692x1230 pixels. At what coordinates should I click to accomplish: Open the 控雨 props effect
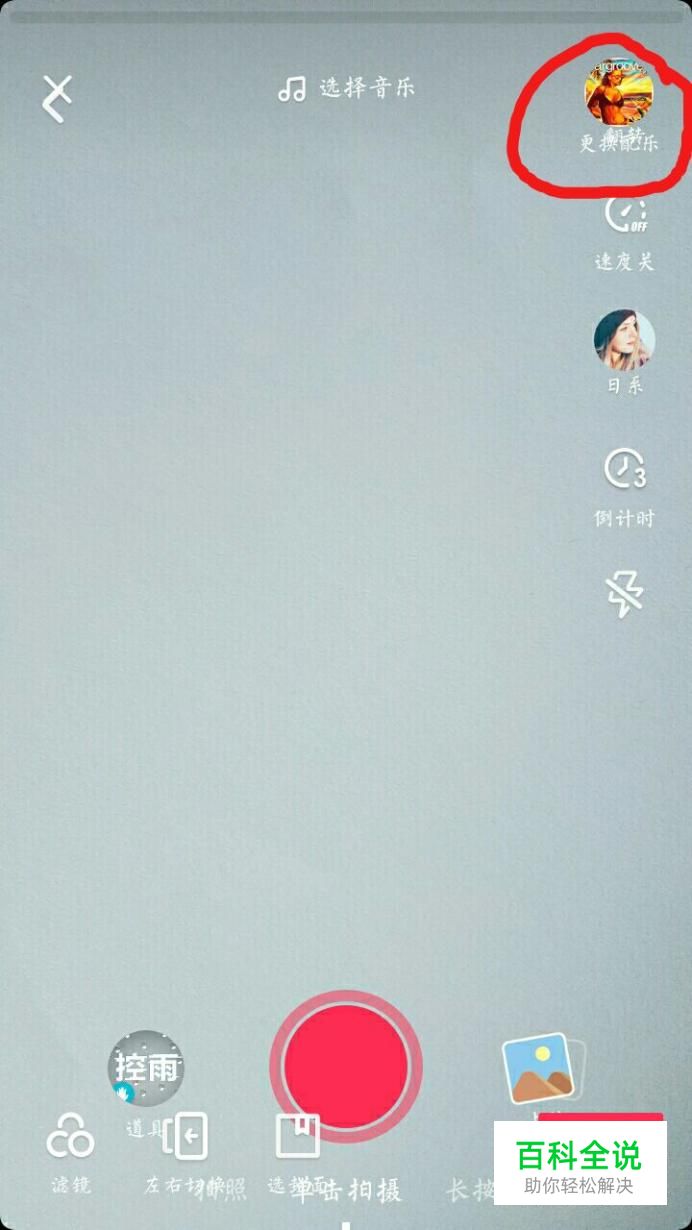(146, 1068)
